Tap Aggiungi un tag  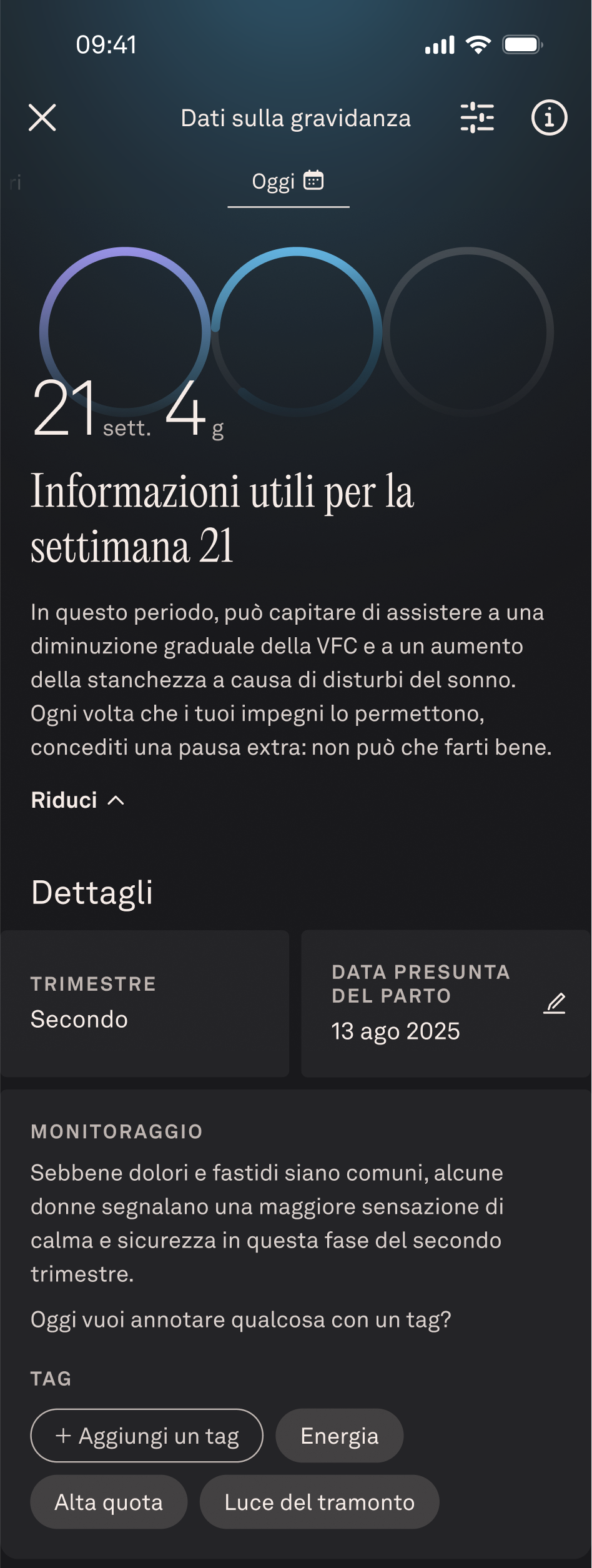[x=147, y=1436]
